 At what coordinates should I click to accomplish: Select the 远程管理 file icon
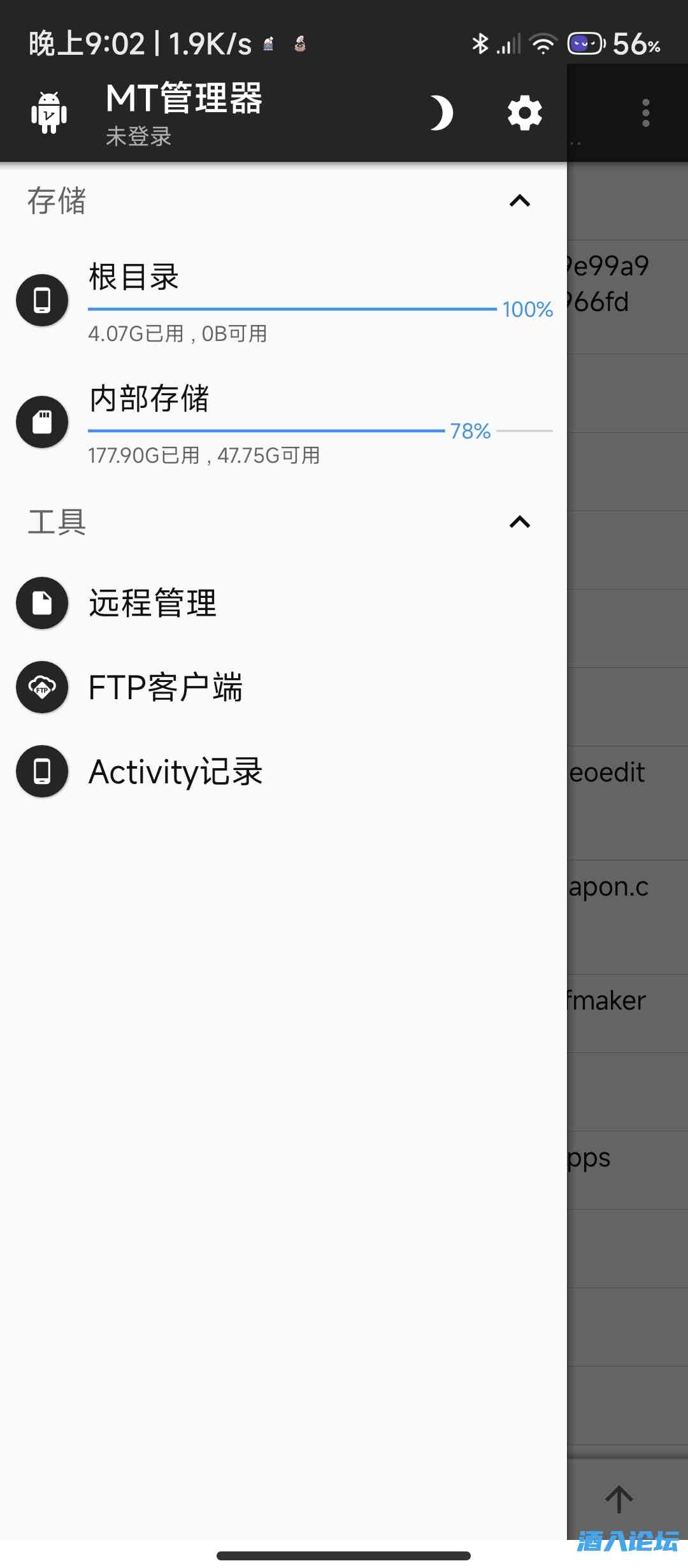[42, 603]
